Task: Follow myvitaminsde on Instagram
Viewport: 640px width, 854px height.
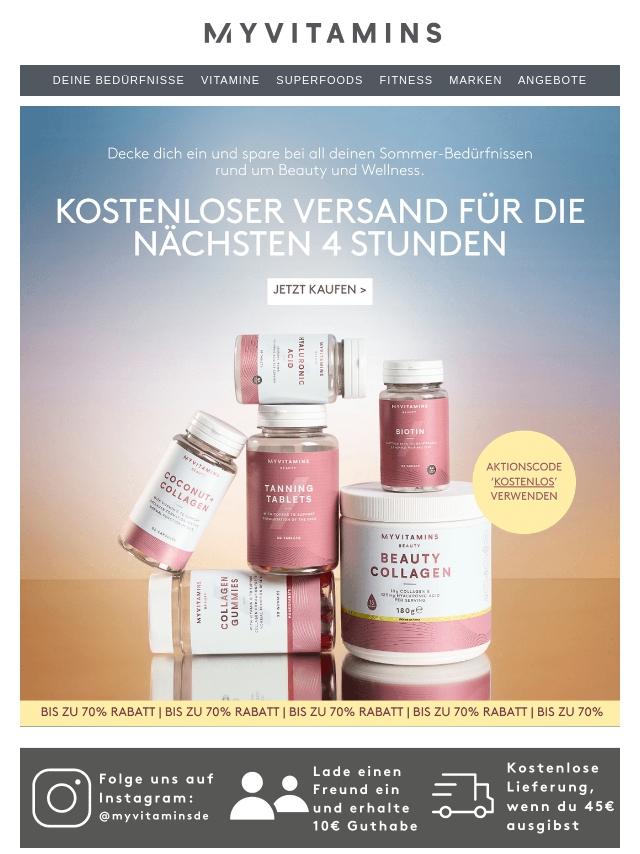Action: [x=124, y=797]
